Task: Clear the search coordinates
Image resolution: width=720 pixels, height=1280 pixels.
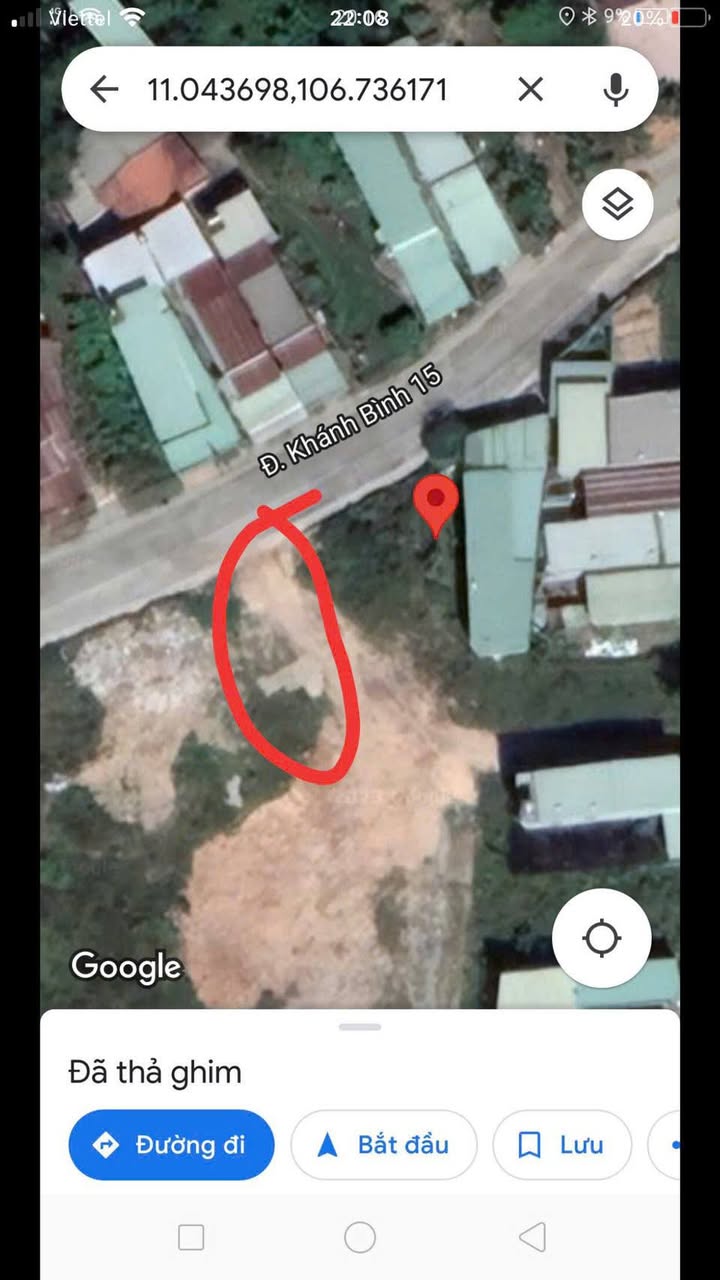Action: pyautogui.click(x=530, y=90)
